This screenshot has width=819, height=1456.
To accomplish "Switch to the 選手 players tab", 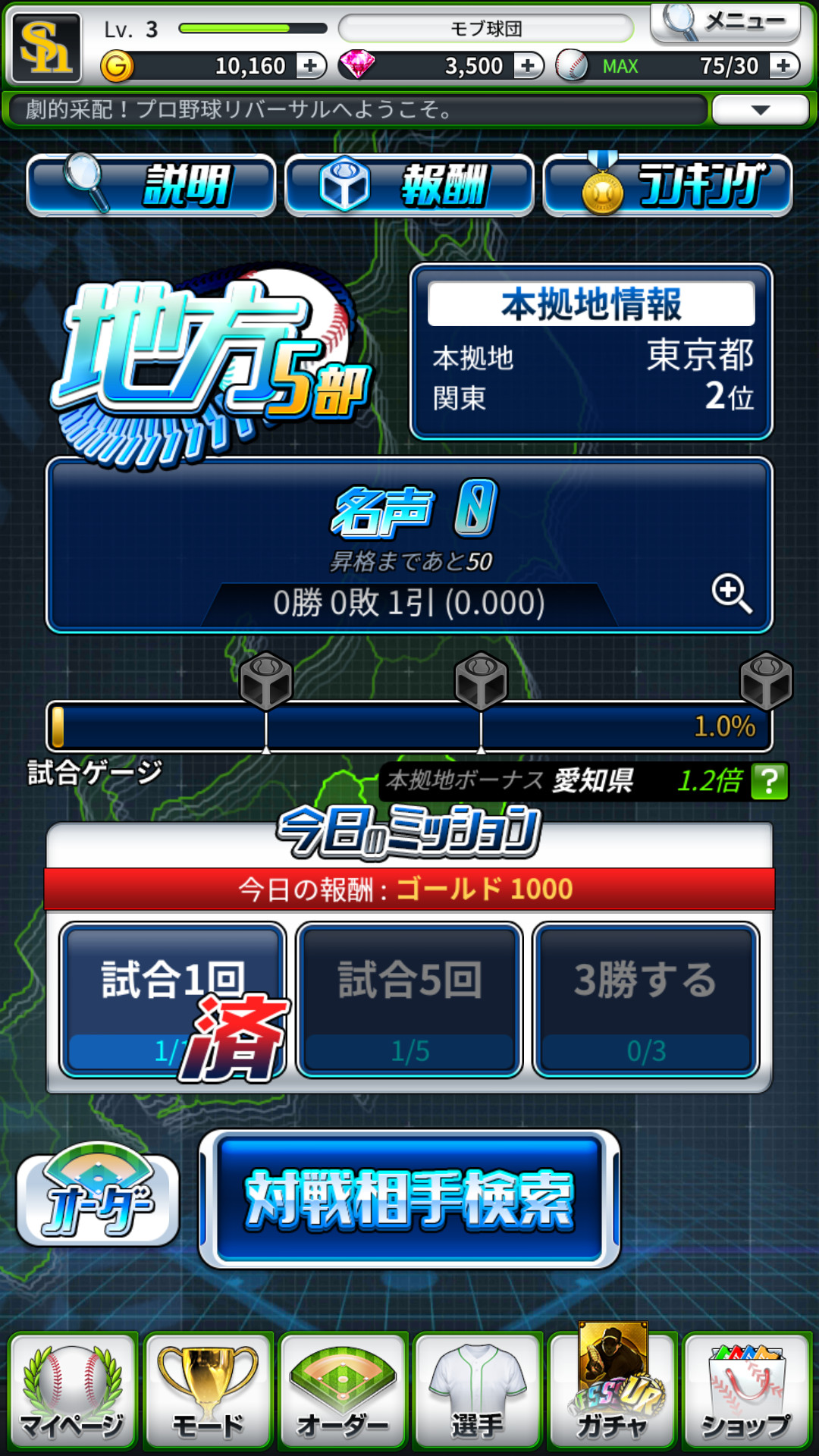I will click(x=477, y=1392).
